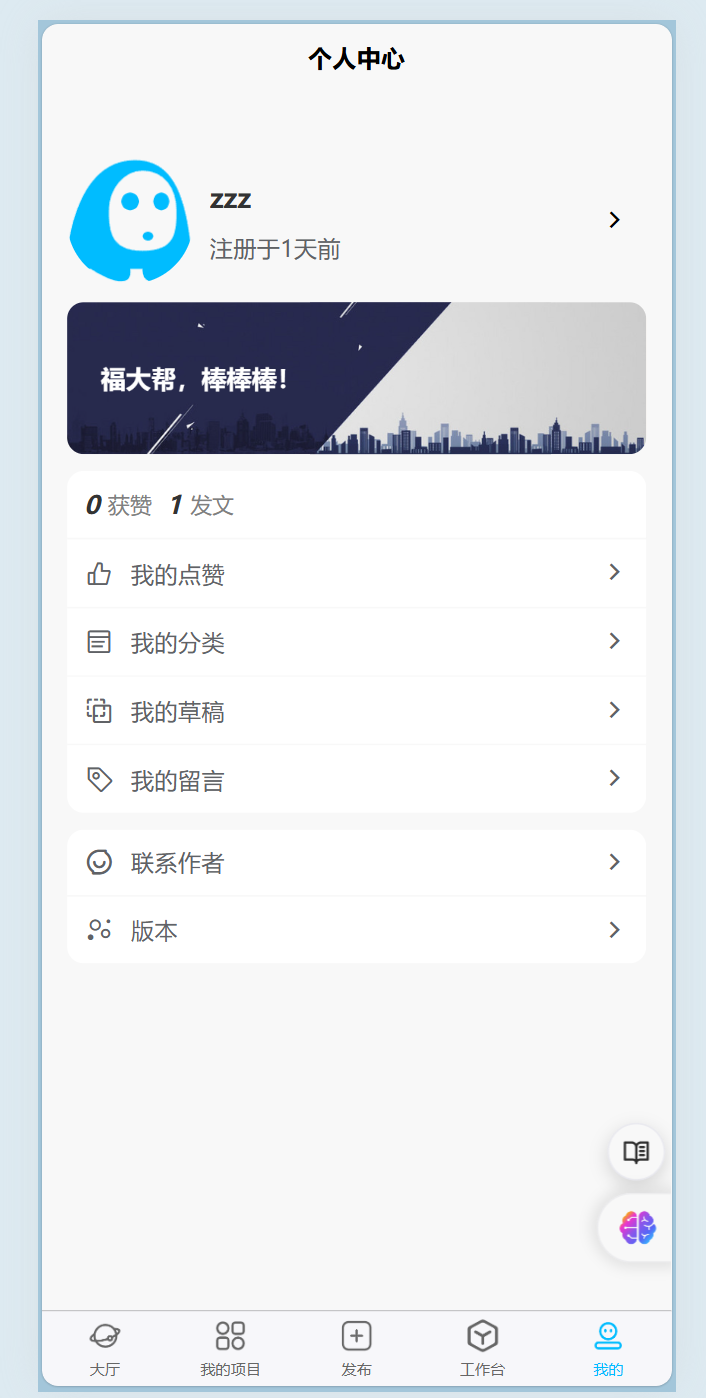Switch to the 大厅 tab
The image size is (706, 1398).
105,1347
